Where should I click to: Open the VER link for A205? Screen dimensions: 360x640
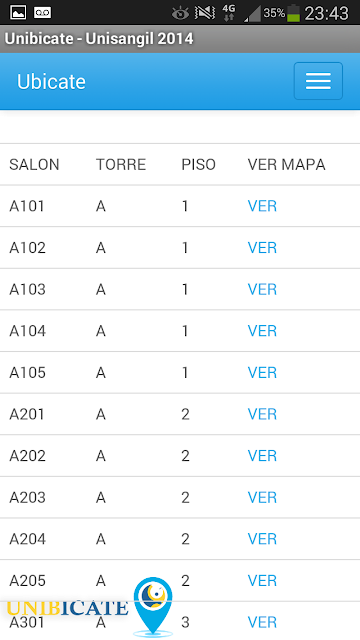pos(262,581)
